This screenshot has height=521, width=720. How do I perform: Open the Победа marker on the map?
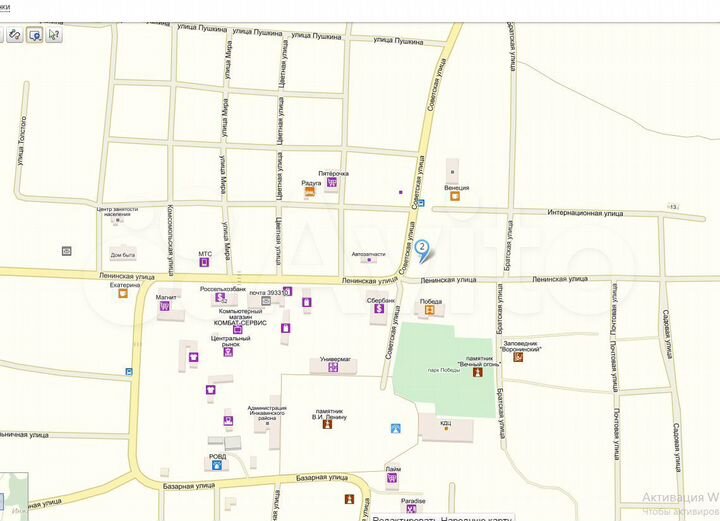coord(430,310)
